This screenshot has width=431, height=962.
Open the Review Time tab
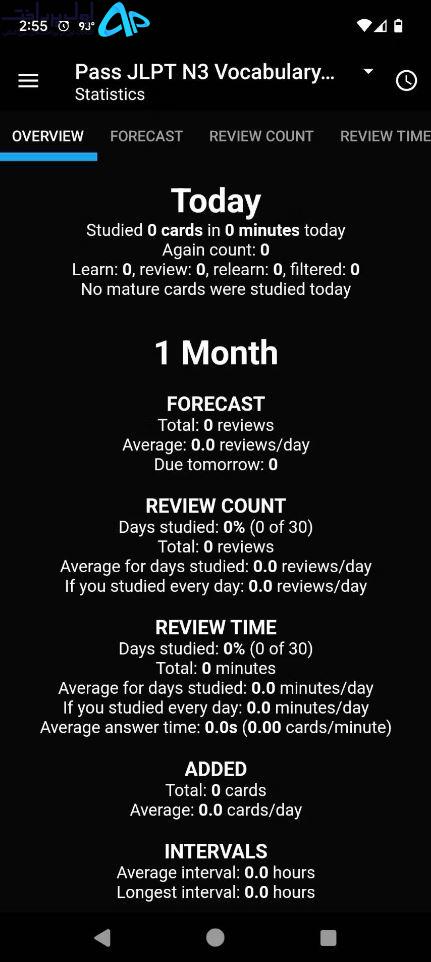coord(386,136)
